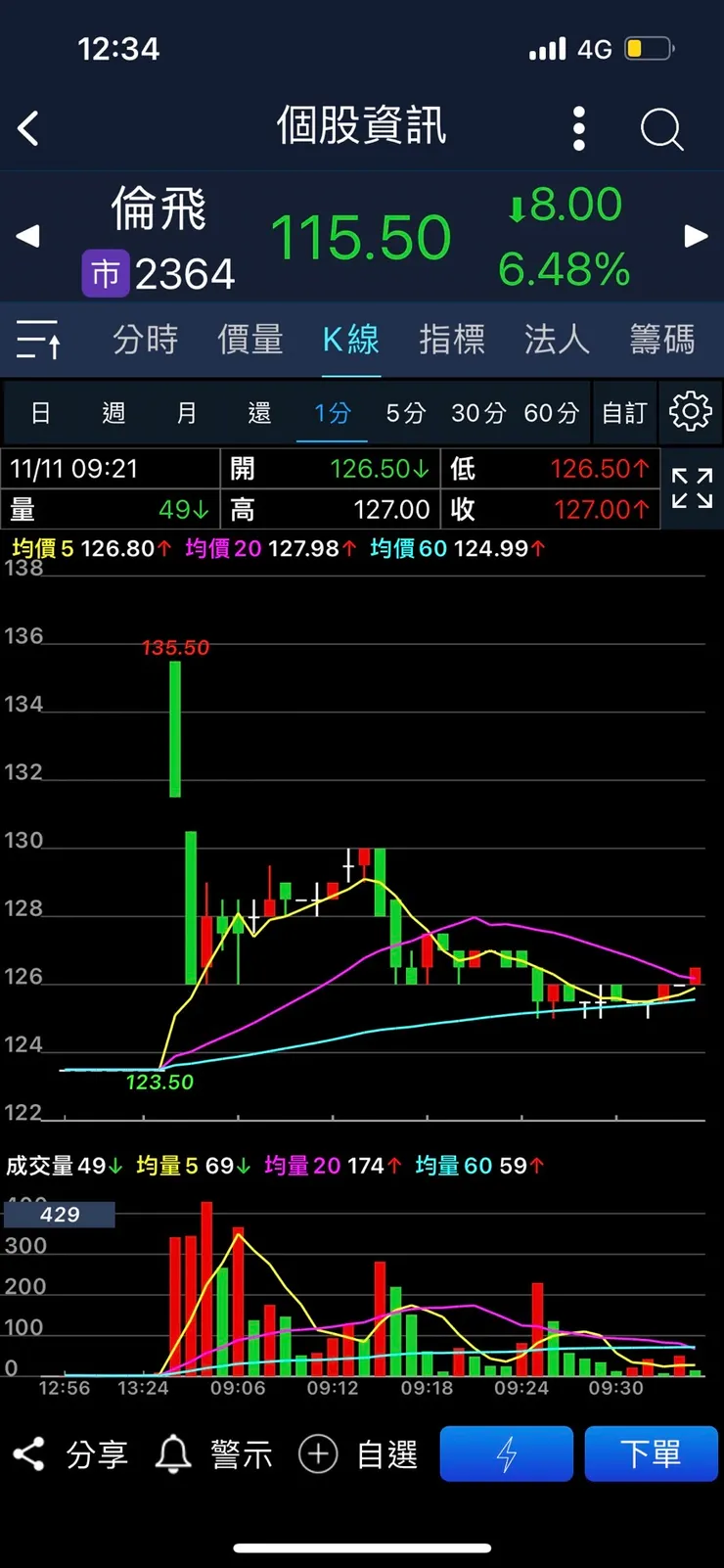The image size is (724, 1568).
Task: Go back from the 個股資訊 page
Action: (x=29, y=128)
